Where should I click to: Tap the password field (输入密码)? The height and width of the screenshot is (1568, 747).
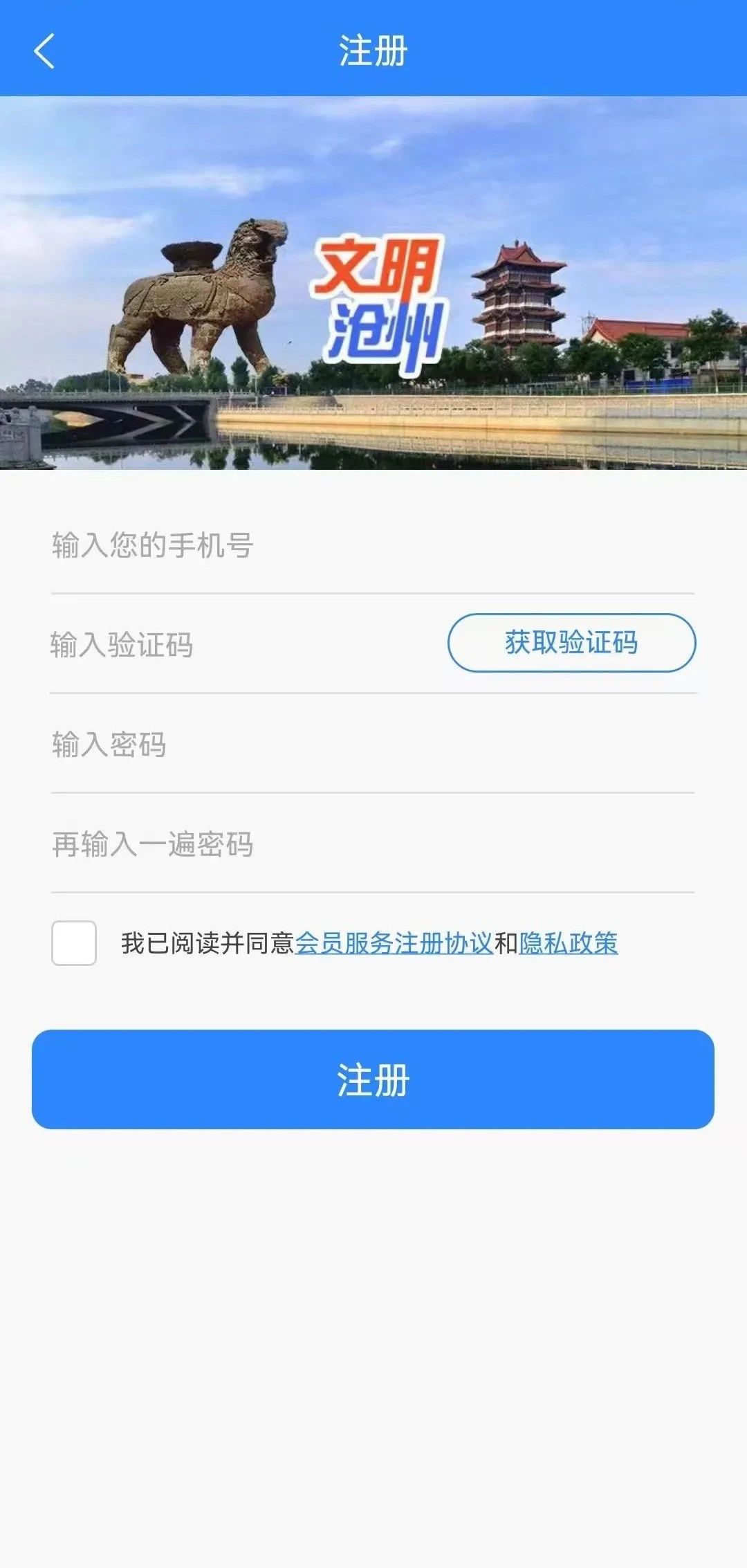point(372,745)
